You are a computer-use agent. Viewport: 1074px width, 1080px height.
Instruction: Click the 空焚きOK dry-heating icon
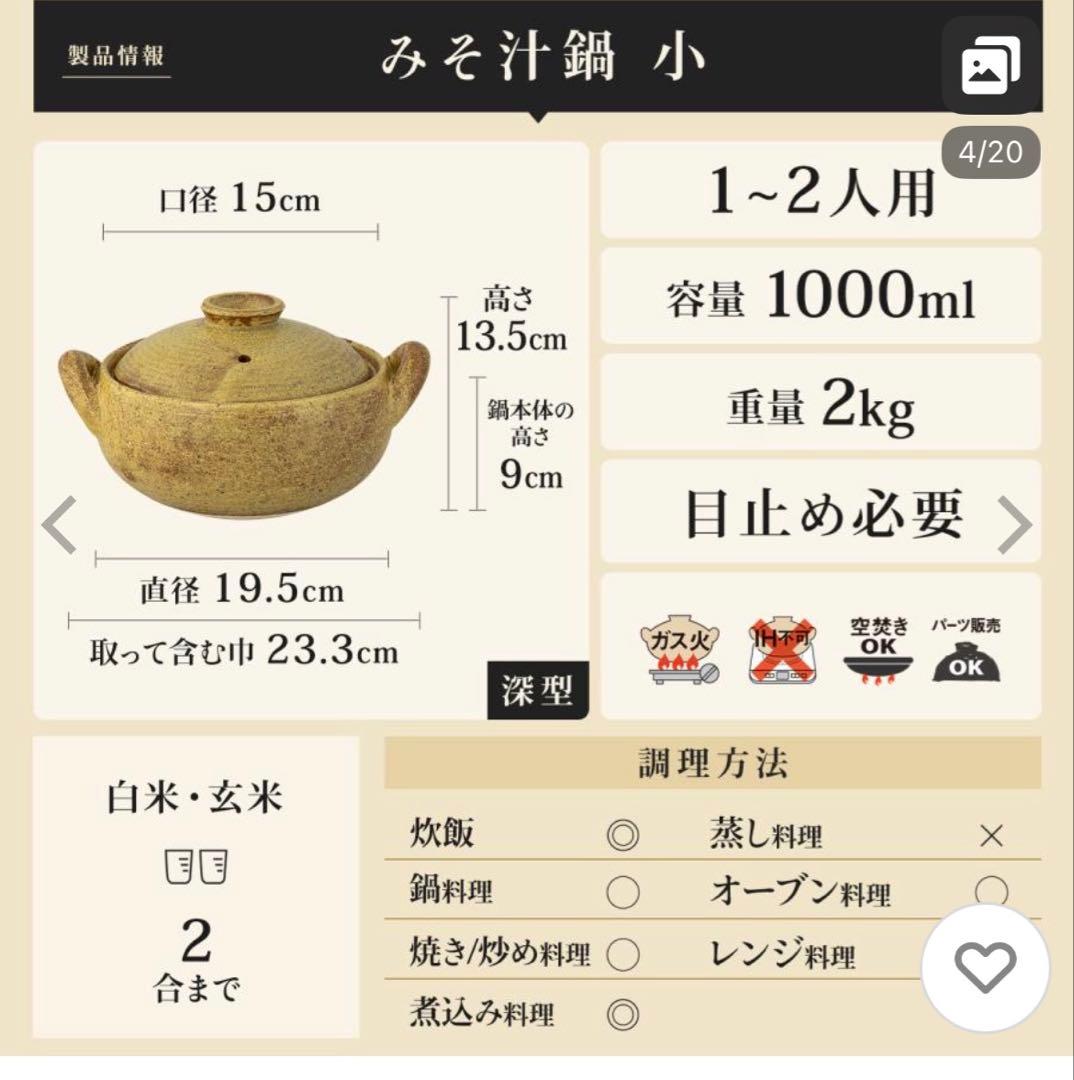pyautogui.click(x=877, y=650)
